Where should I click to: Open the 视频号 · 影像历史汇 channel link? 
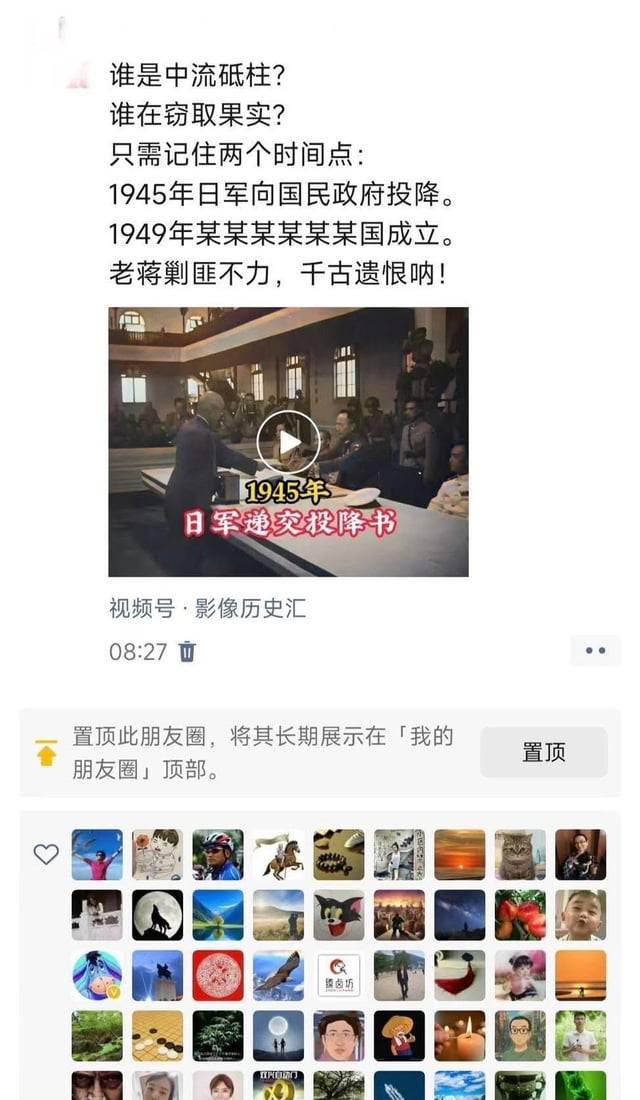tap(208, 608)
